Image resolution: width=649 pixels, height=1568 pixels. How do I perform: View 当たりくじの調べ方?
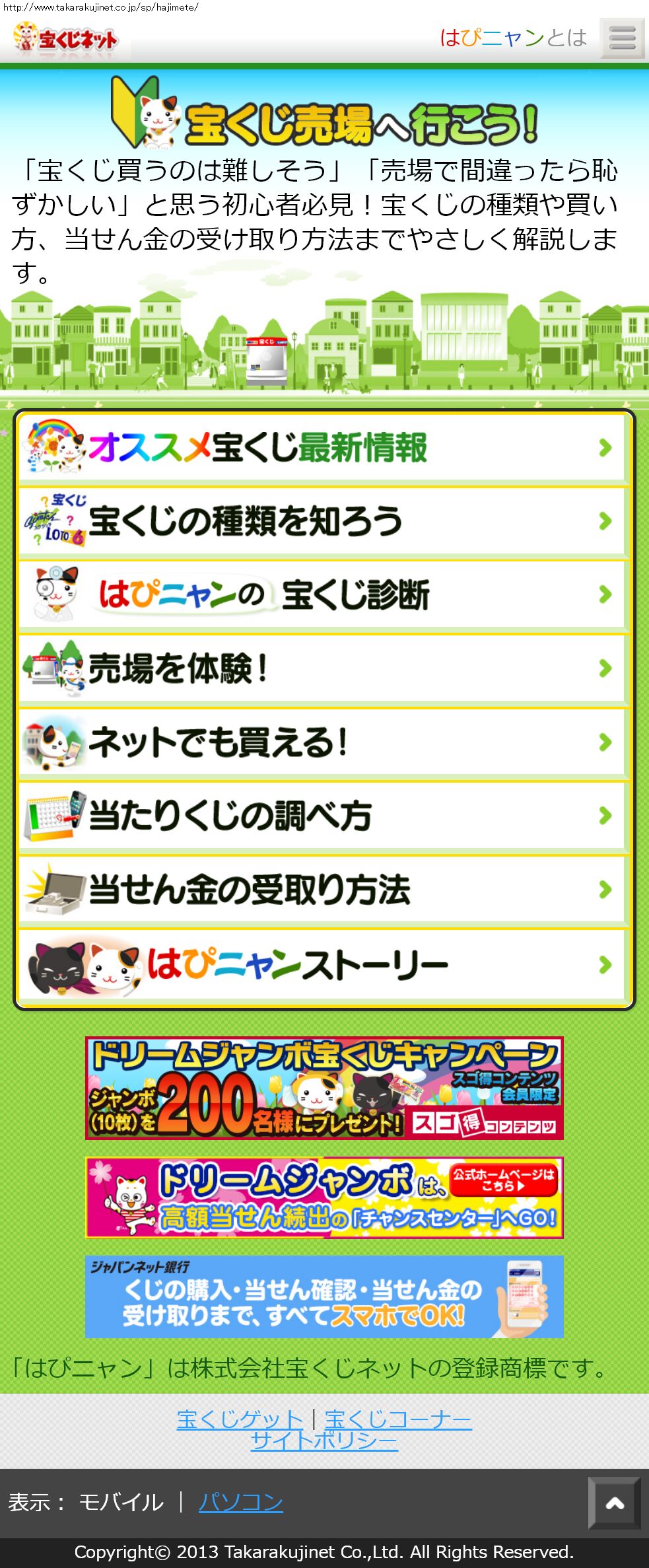coord(324,816)
